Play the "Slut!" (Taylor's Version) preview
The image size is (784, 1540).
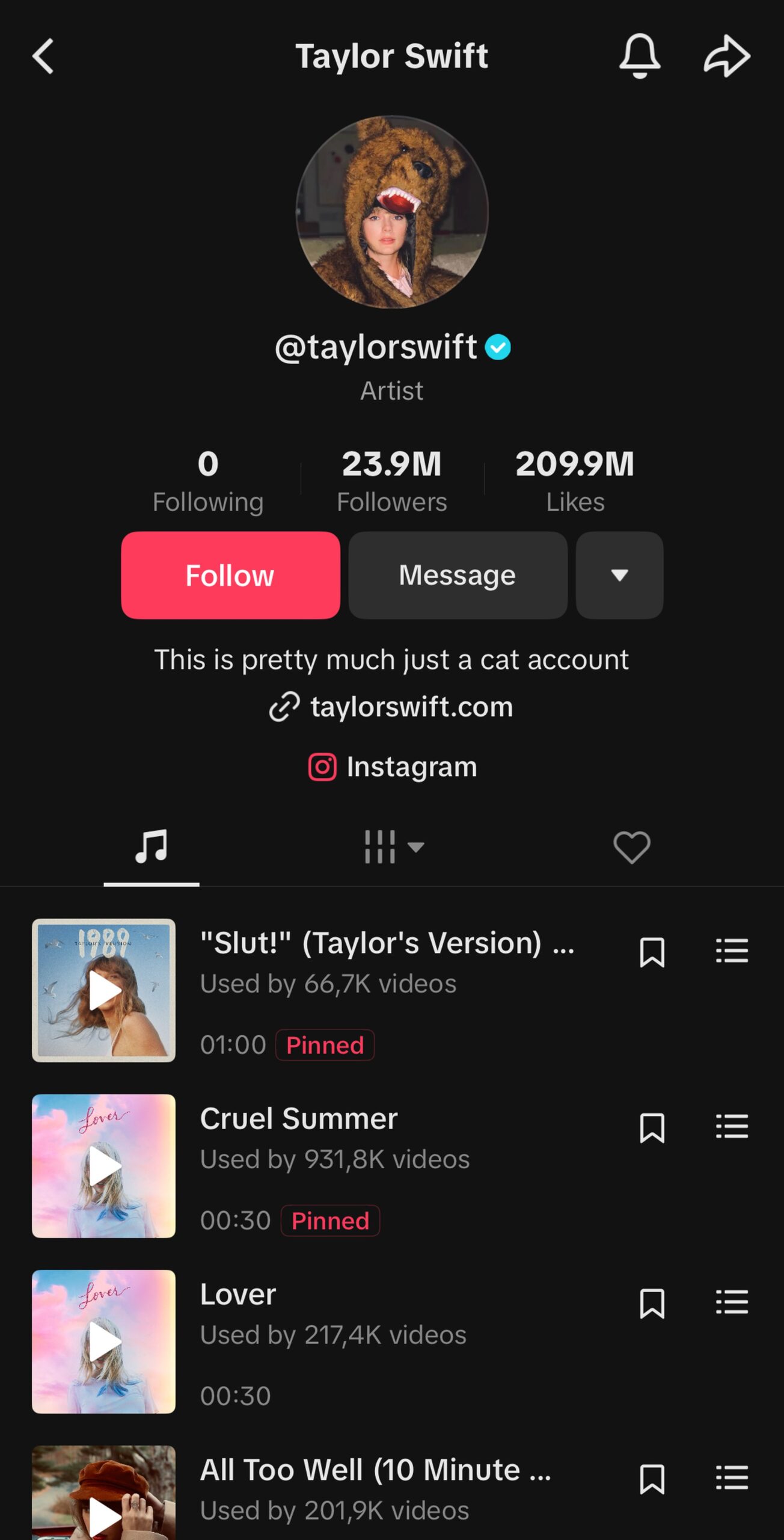coord(104,990)
